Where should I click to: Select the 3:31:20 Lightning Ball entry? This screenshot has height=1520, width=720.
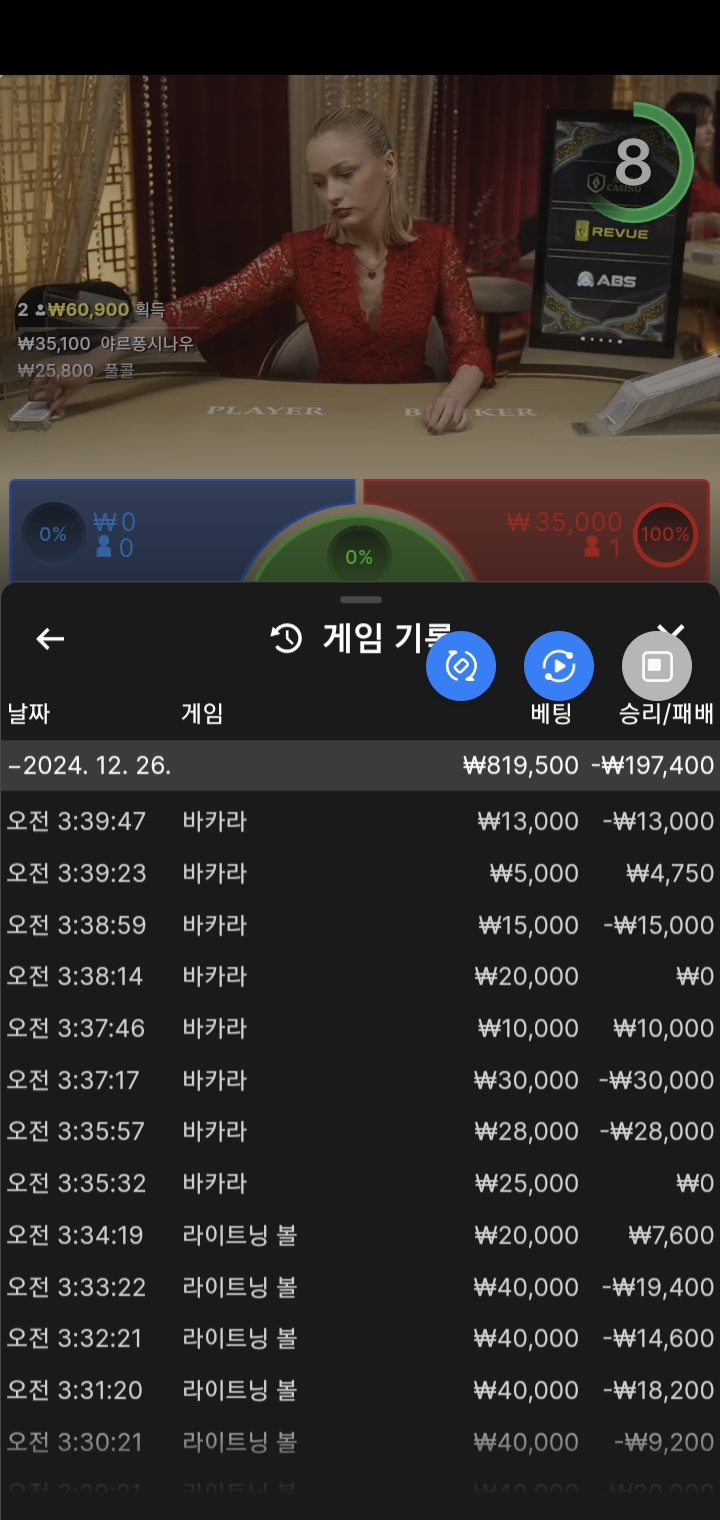(x=360, y=1390)
